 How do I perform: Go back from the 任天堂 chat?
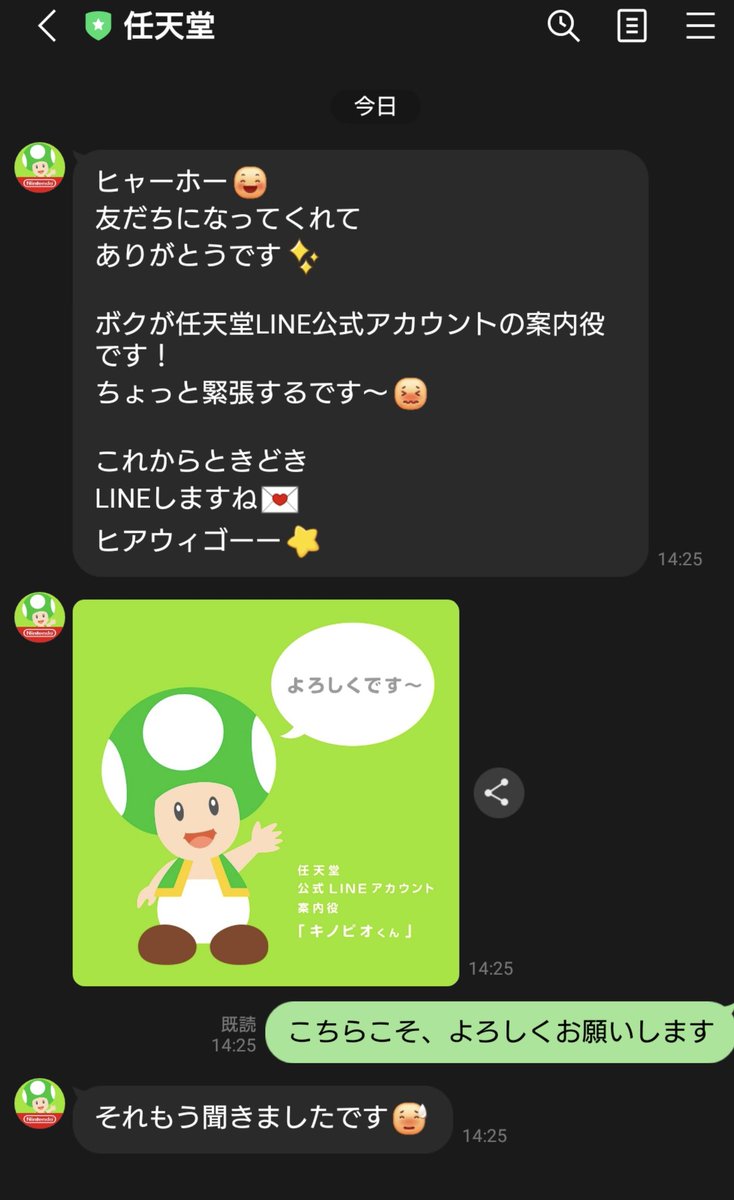(46, 27)
